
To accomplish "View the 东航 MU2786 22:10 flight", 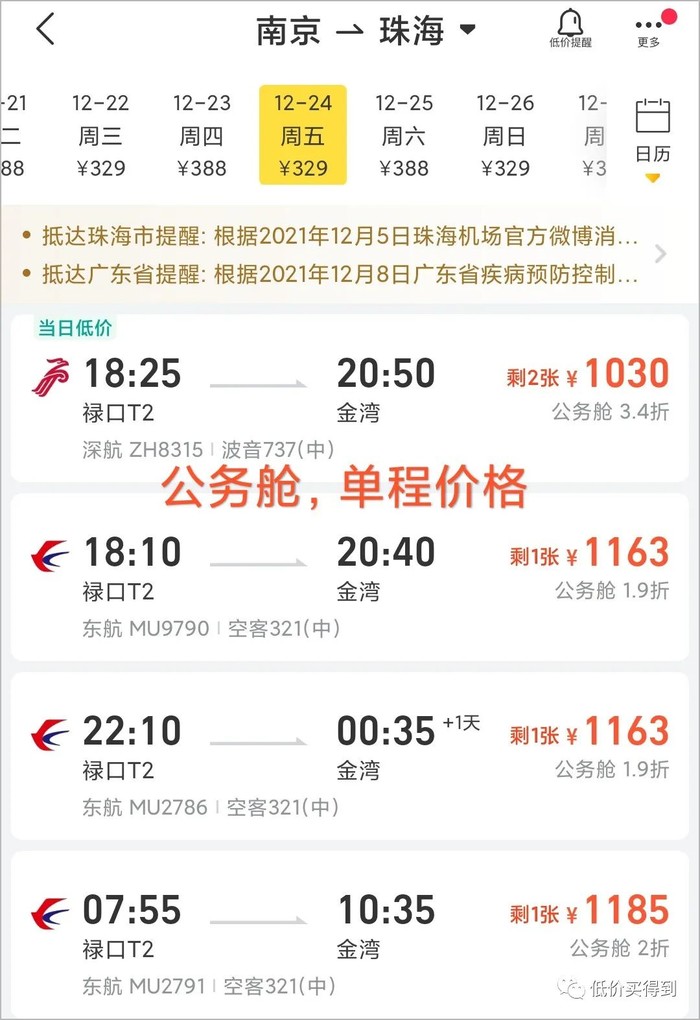I will point(350,757).
